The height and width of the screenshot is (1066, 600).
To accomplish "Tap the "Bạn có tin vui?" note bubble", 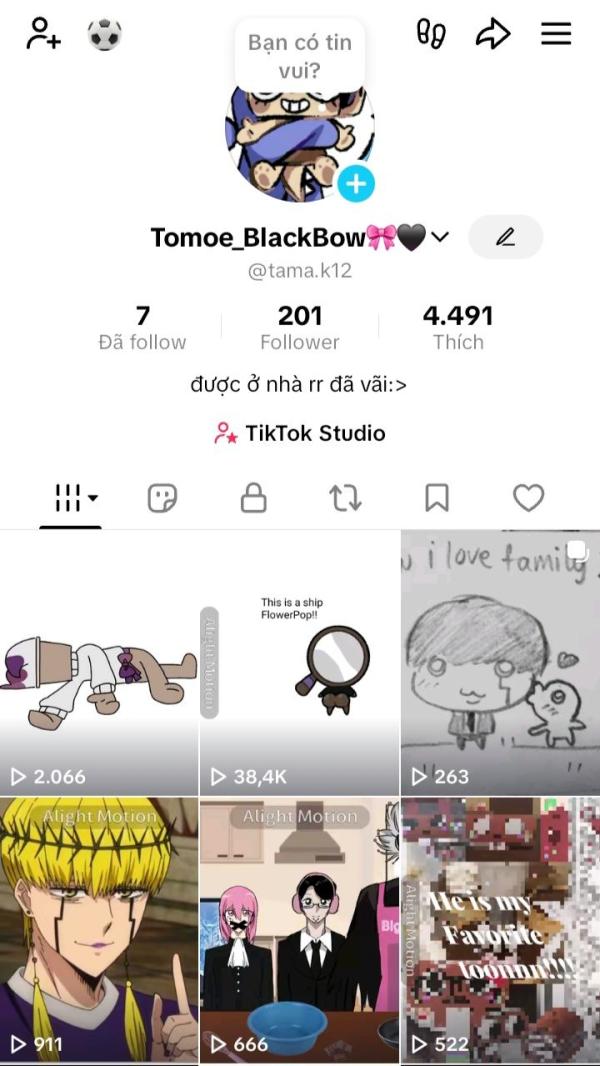I will click(300, 56).
